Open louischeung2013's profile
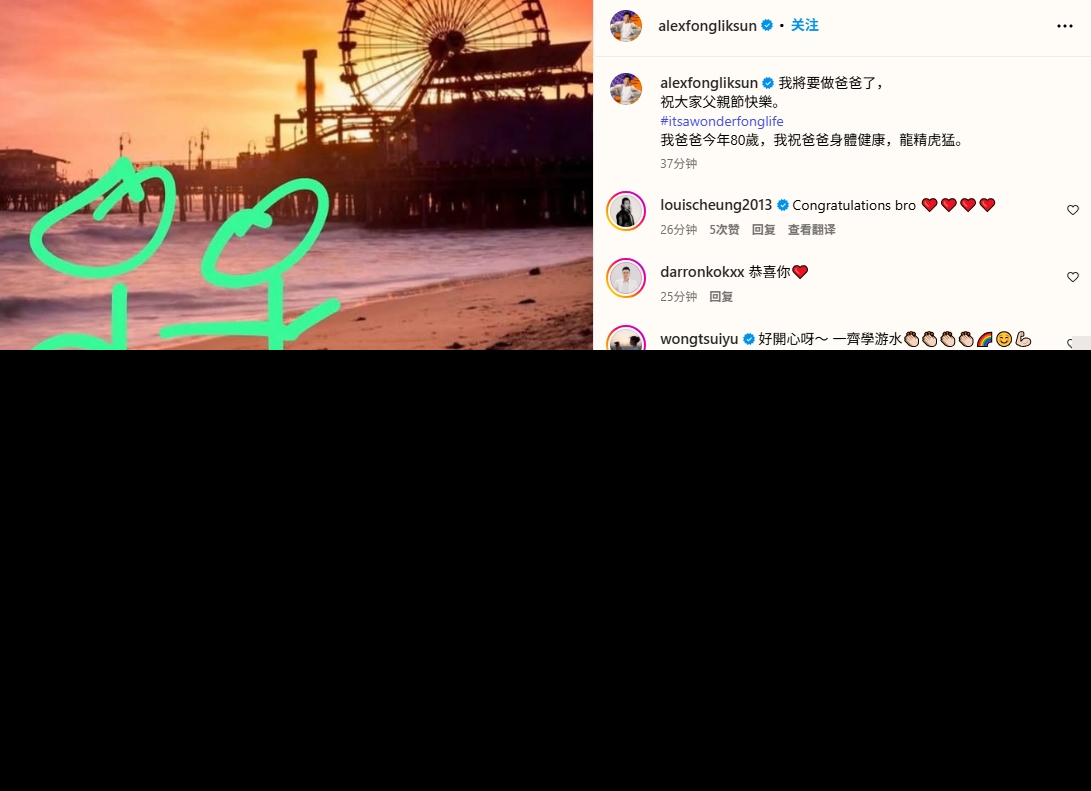 (x=716, y=205)
